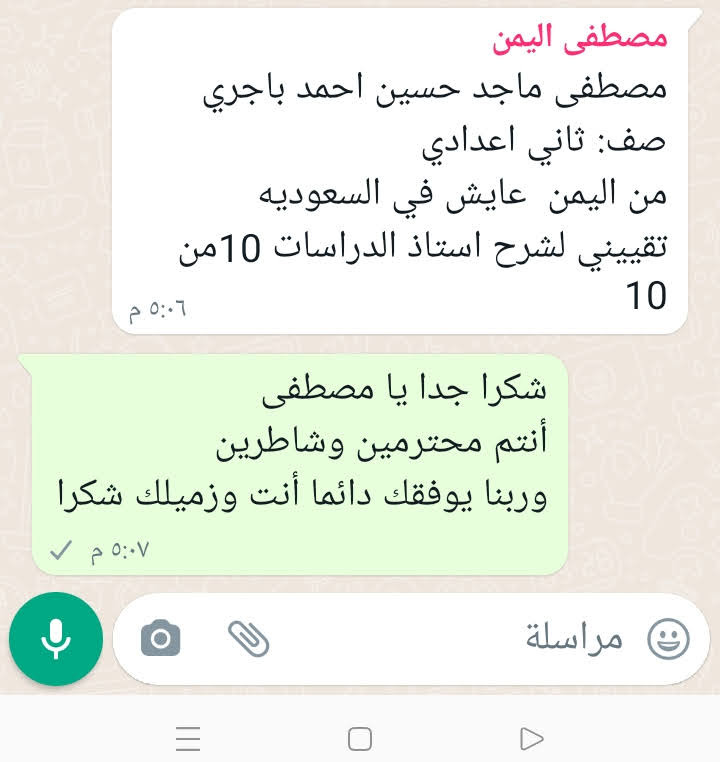Viewport: 720px width, 762px height.
Task: Tap the microphone voice message button
Action: [x=56, y=639]
